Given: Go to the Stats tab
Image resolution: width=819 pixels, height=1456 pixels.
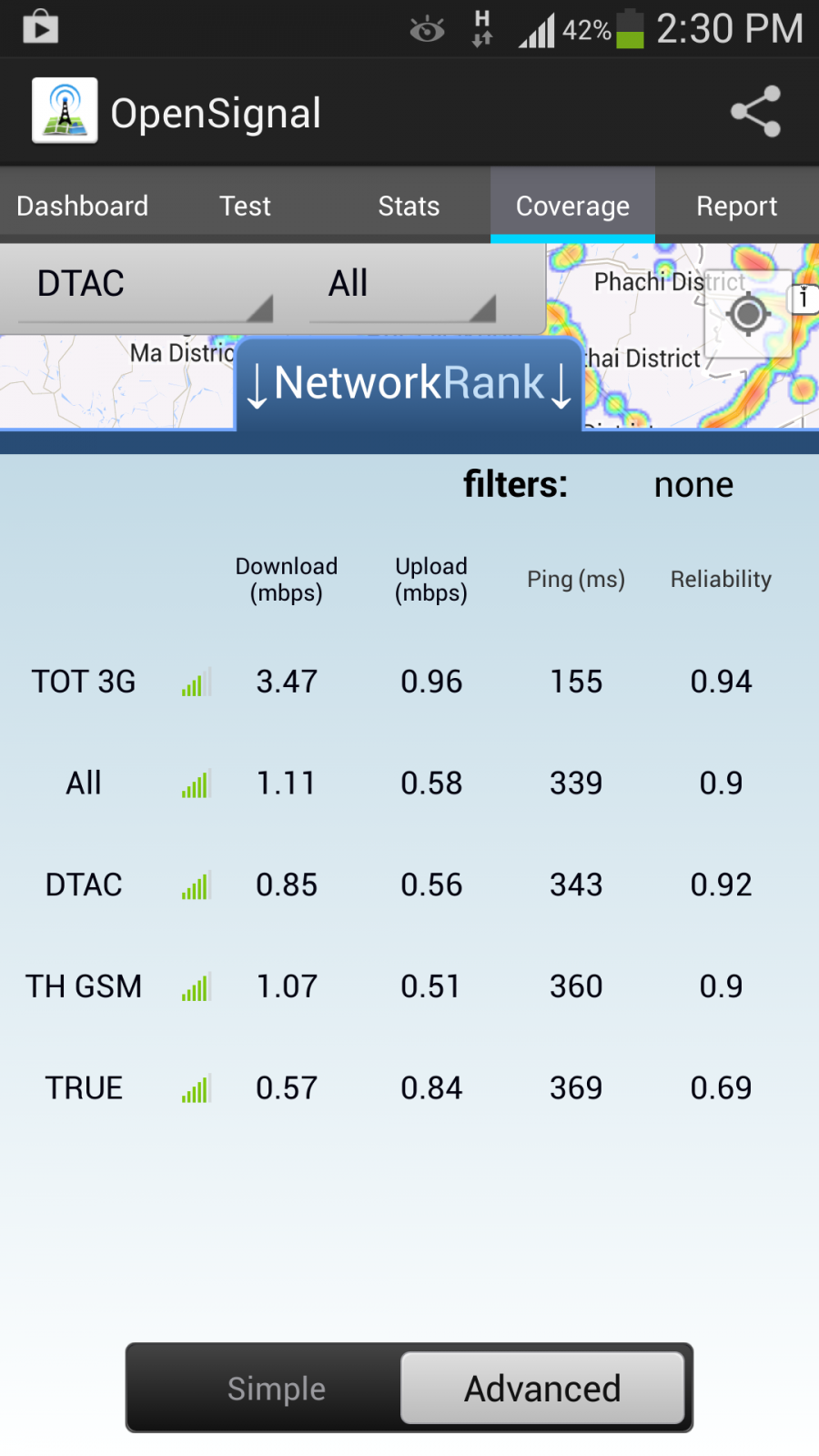Looking at the screenshot, I should pos(409,206).
